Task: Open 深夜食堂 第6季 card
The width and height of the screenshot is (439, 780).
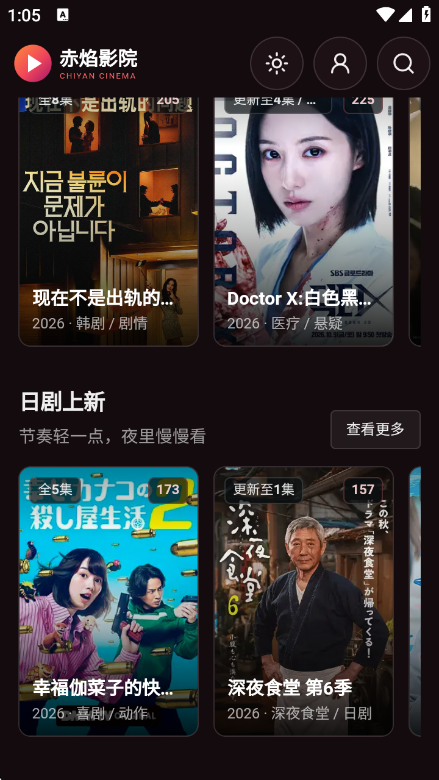Action: click(x=303, y=601)
